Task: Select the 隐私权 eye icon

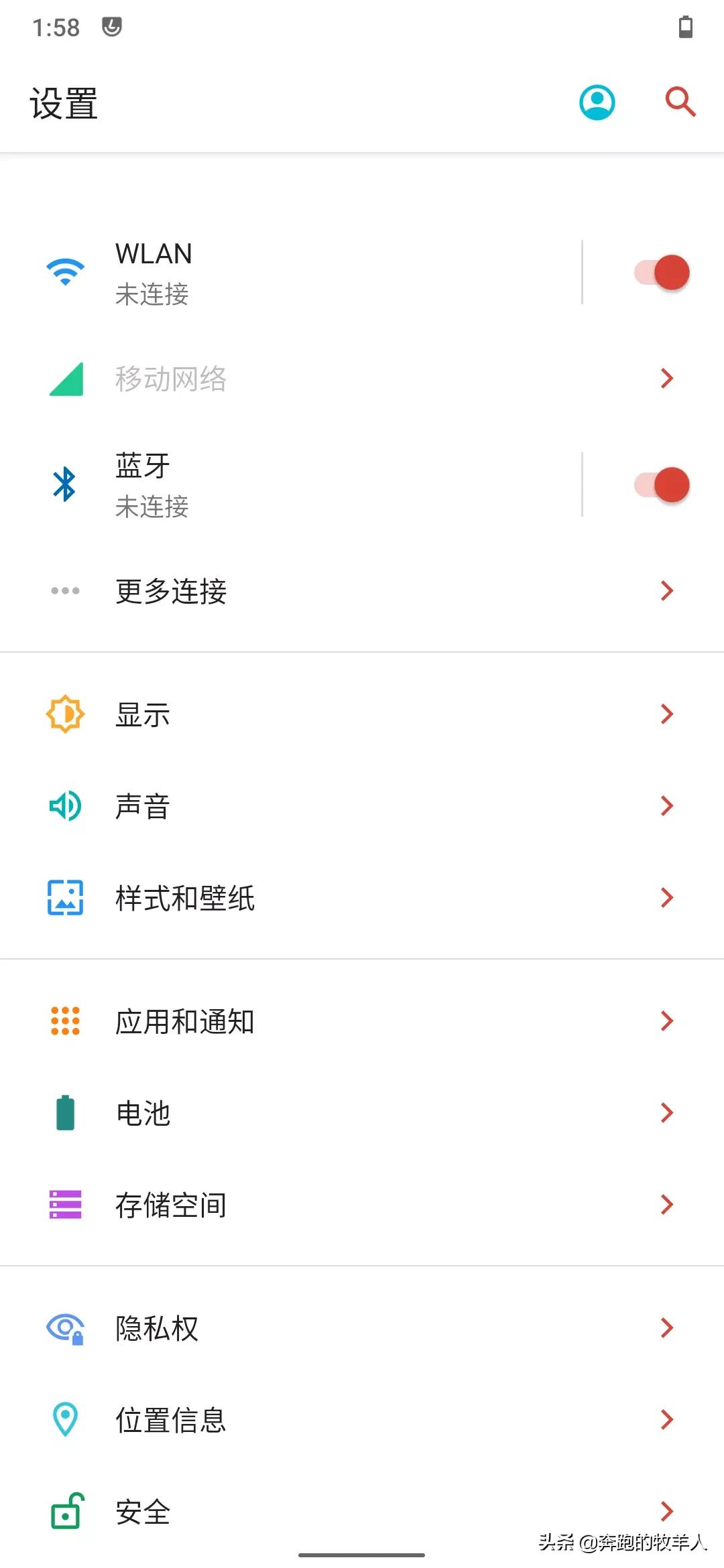Action: point(64,1329)
